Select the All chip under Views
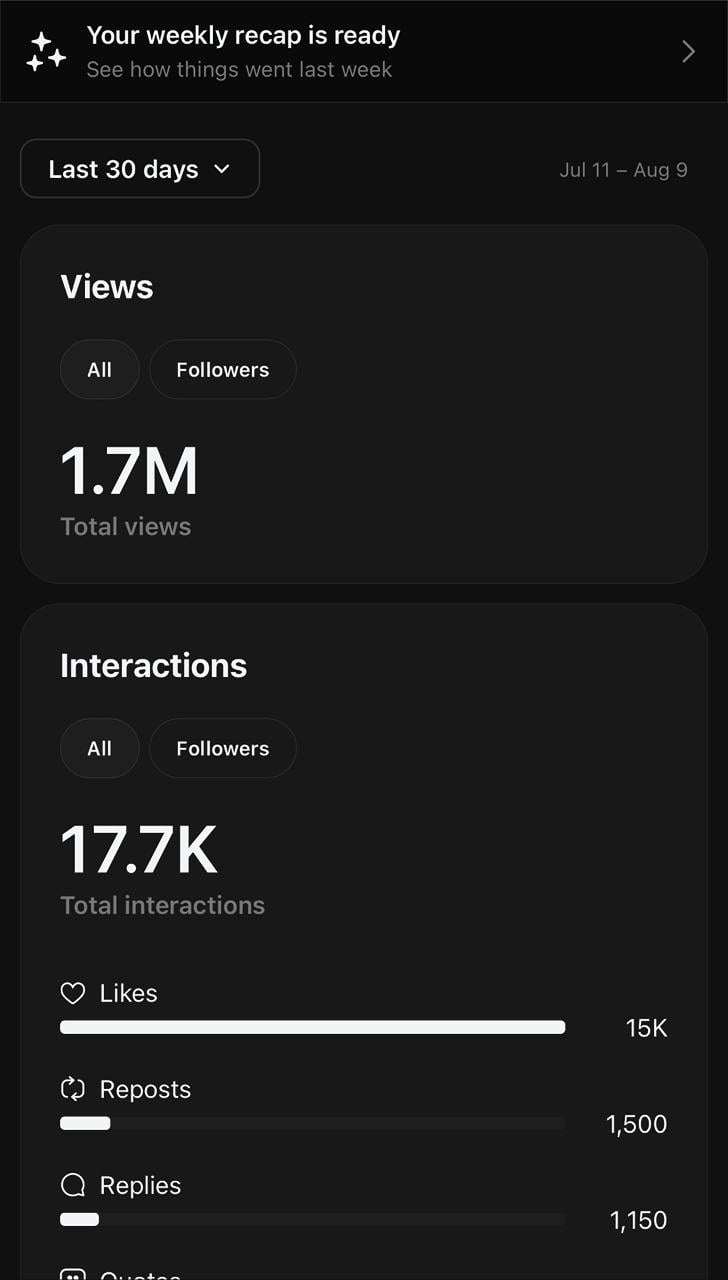Viewport: 728px width, 1280px height. [99, 370]
